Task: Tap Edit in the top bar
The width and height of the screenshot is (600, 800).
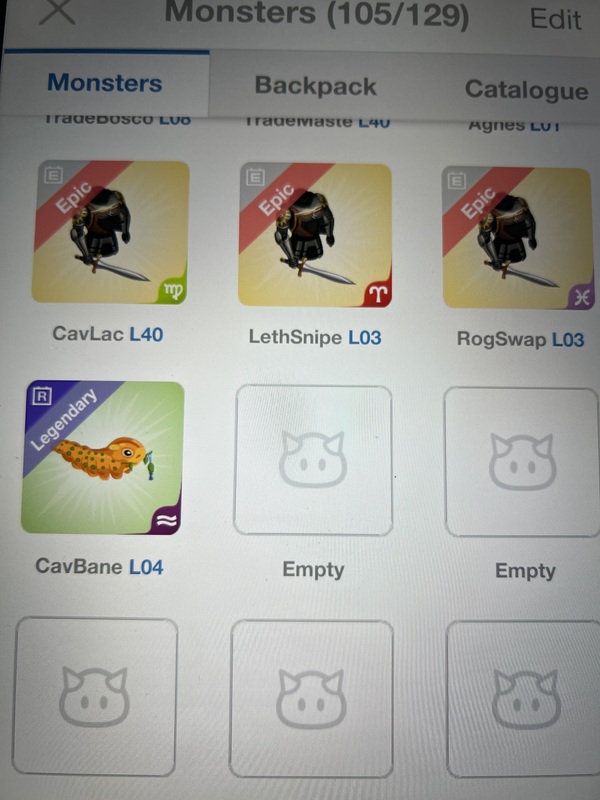Action: coord(555,18)
